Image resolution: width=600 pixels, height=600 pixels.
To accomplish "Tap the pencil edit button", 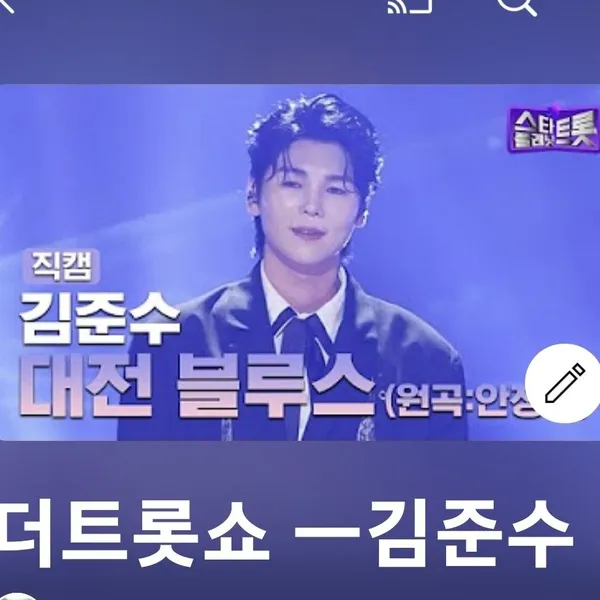I will 563,382.
